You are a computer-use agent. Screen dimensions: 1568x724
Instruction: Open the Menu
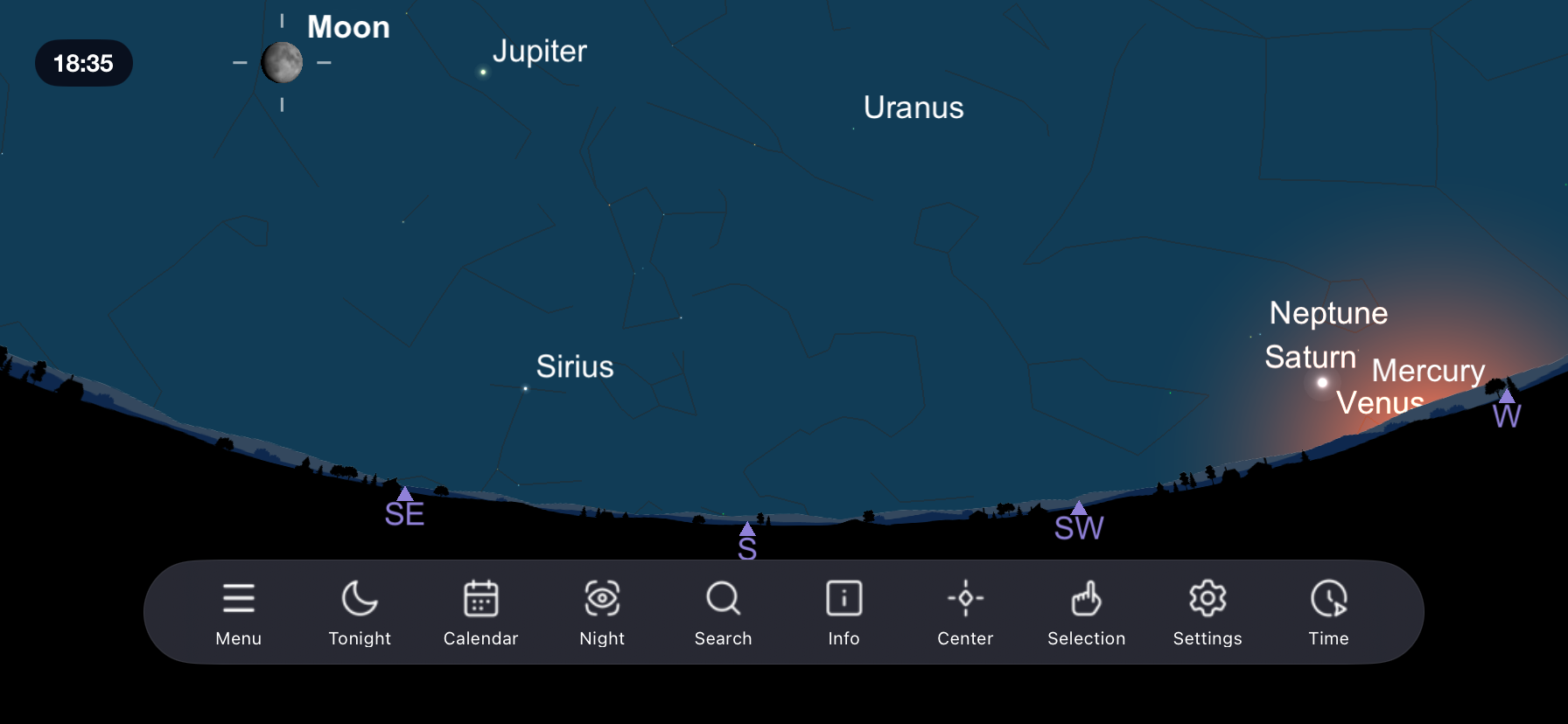(x=238, y=612)
